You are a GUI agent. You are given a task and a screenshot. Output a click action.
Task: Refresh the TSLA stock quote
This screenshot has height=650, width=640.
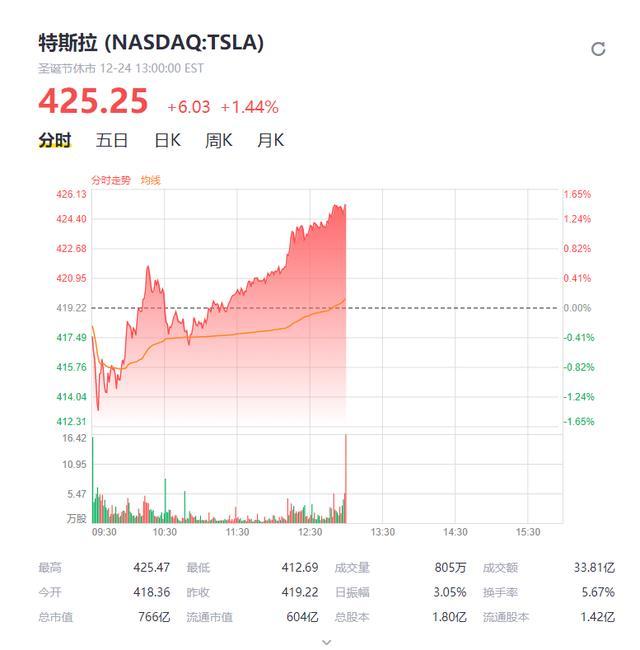(x=598, y=49)
